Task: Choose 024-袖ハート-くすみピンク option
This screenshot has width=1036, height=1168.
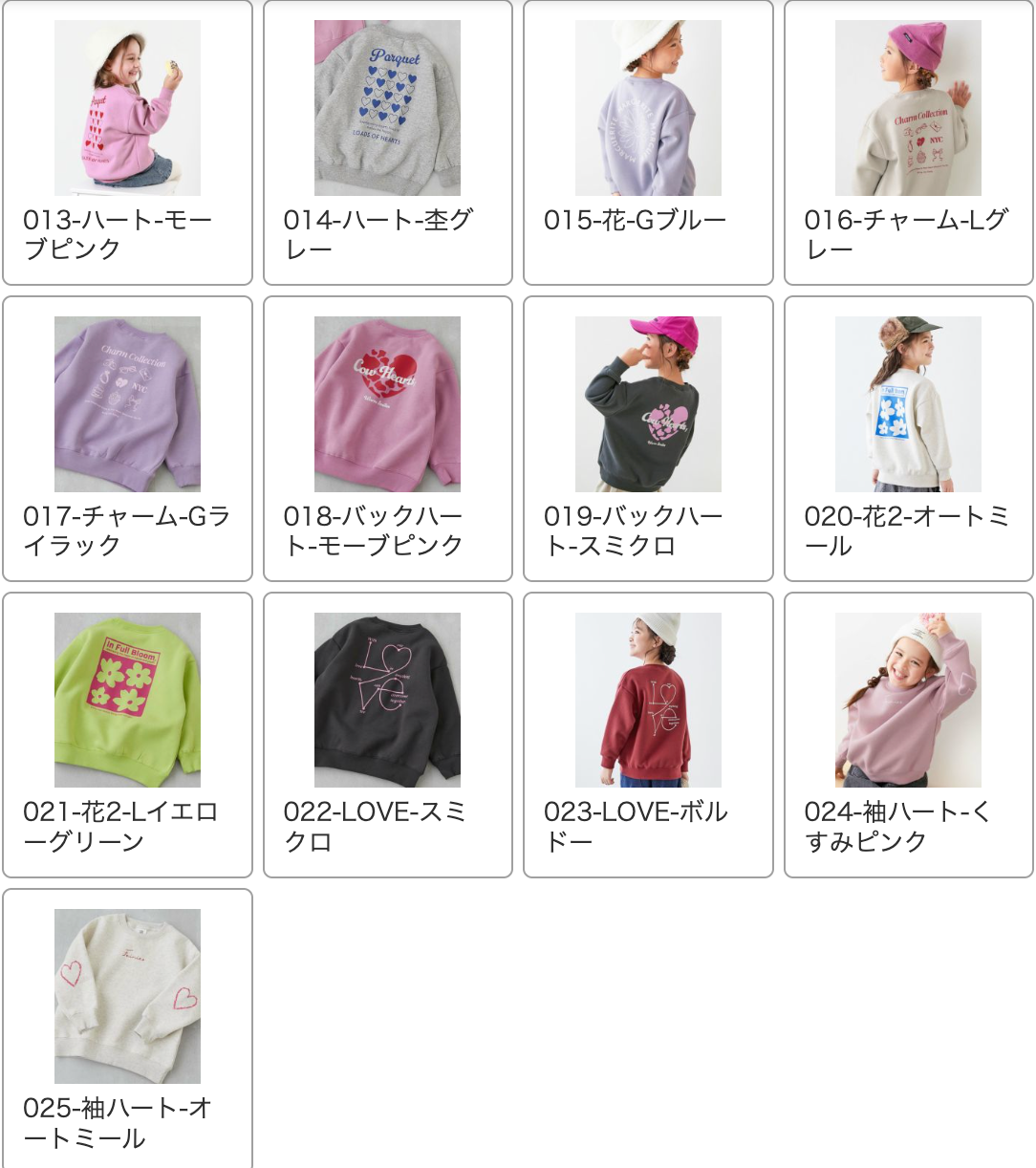Action: (x=908, y=735)
